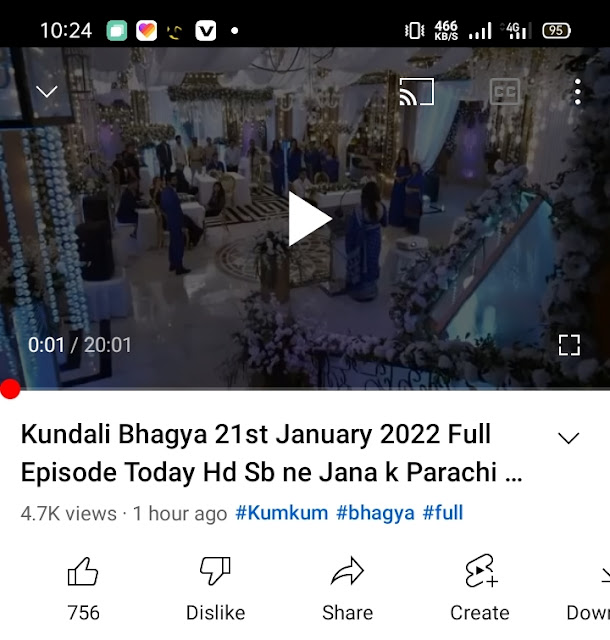The width and height of the screenshot is (610, 640).
Task: Enter fullscreen mode
Action: [569, 345]
